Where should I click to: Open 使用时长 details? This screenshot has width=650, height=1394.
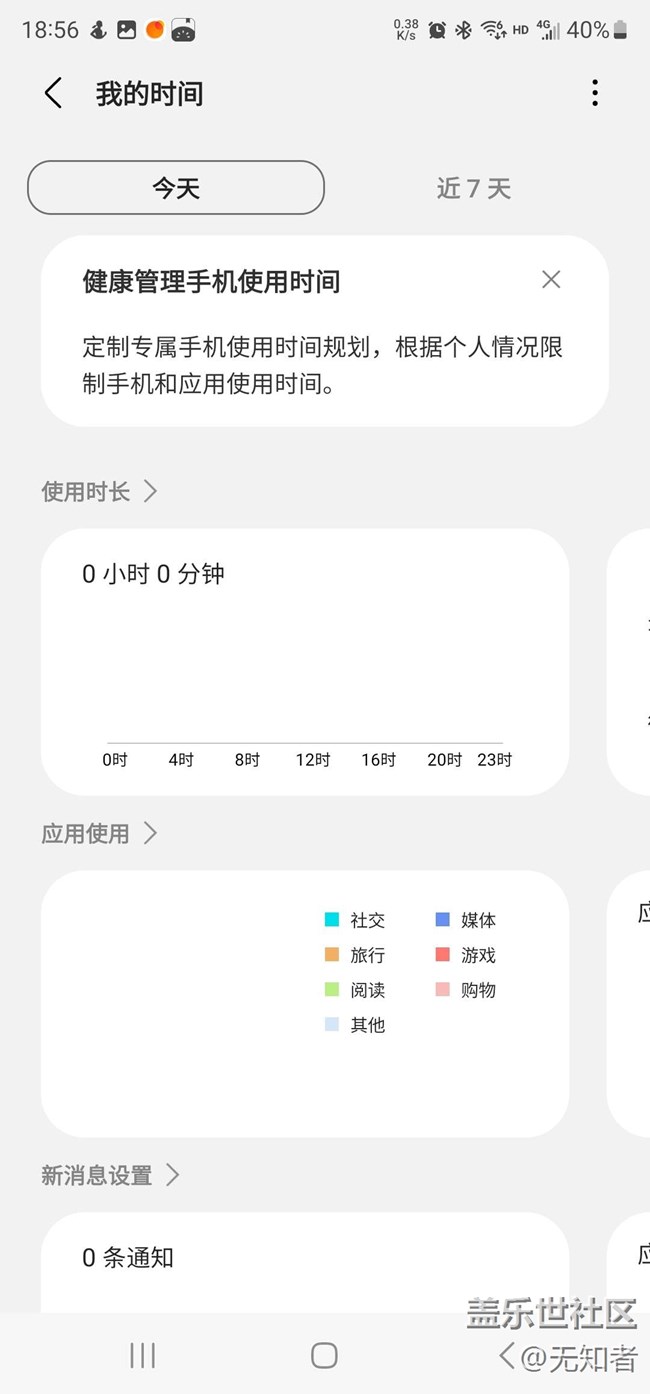click(99, 491)
